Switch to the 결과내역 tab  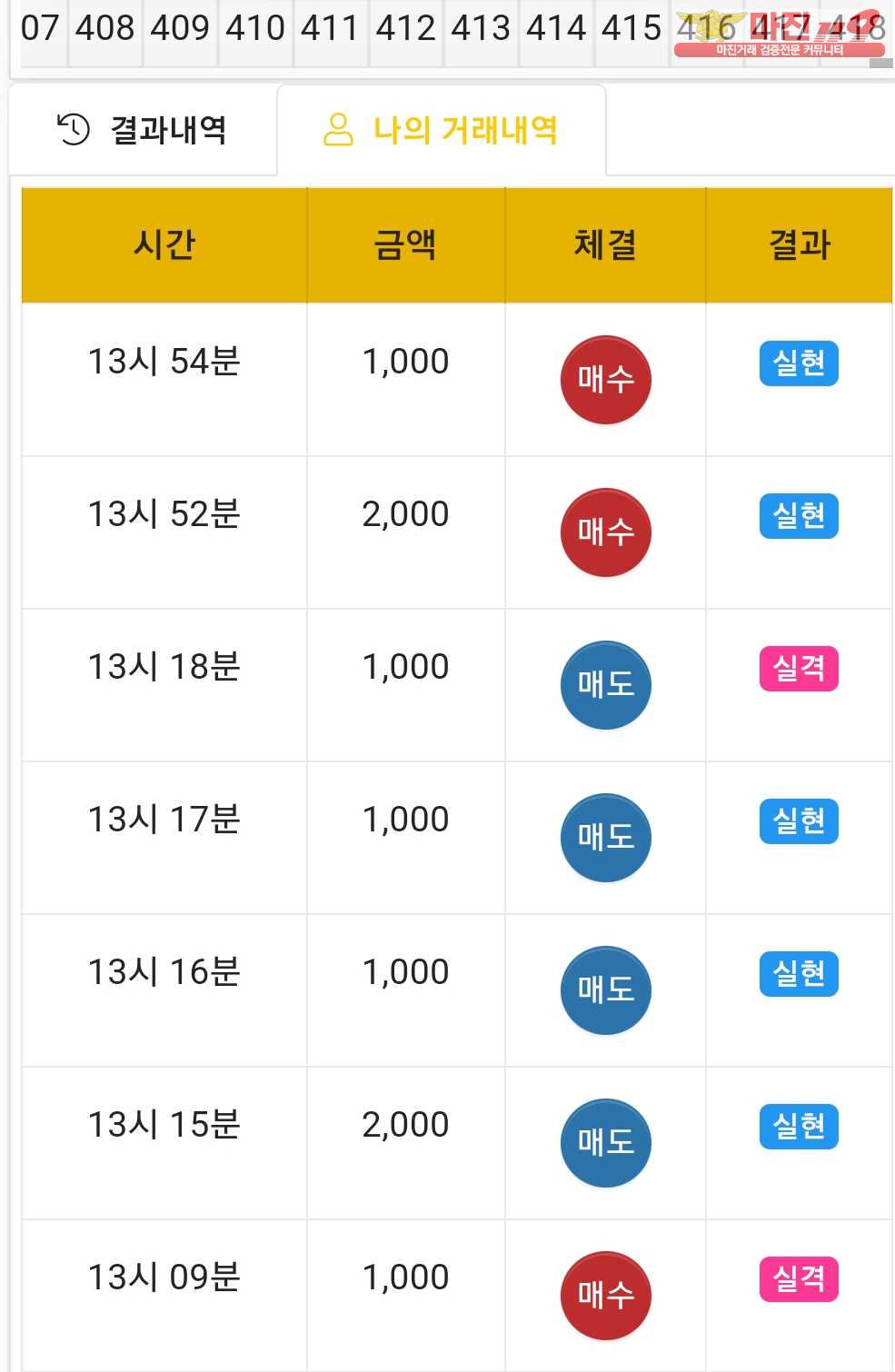click(x=143, y=130)
